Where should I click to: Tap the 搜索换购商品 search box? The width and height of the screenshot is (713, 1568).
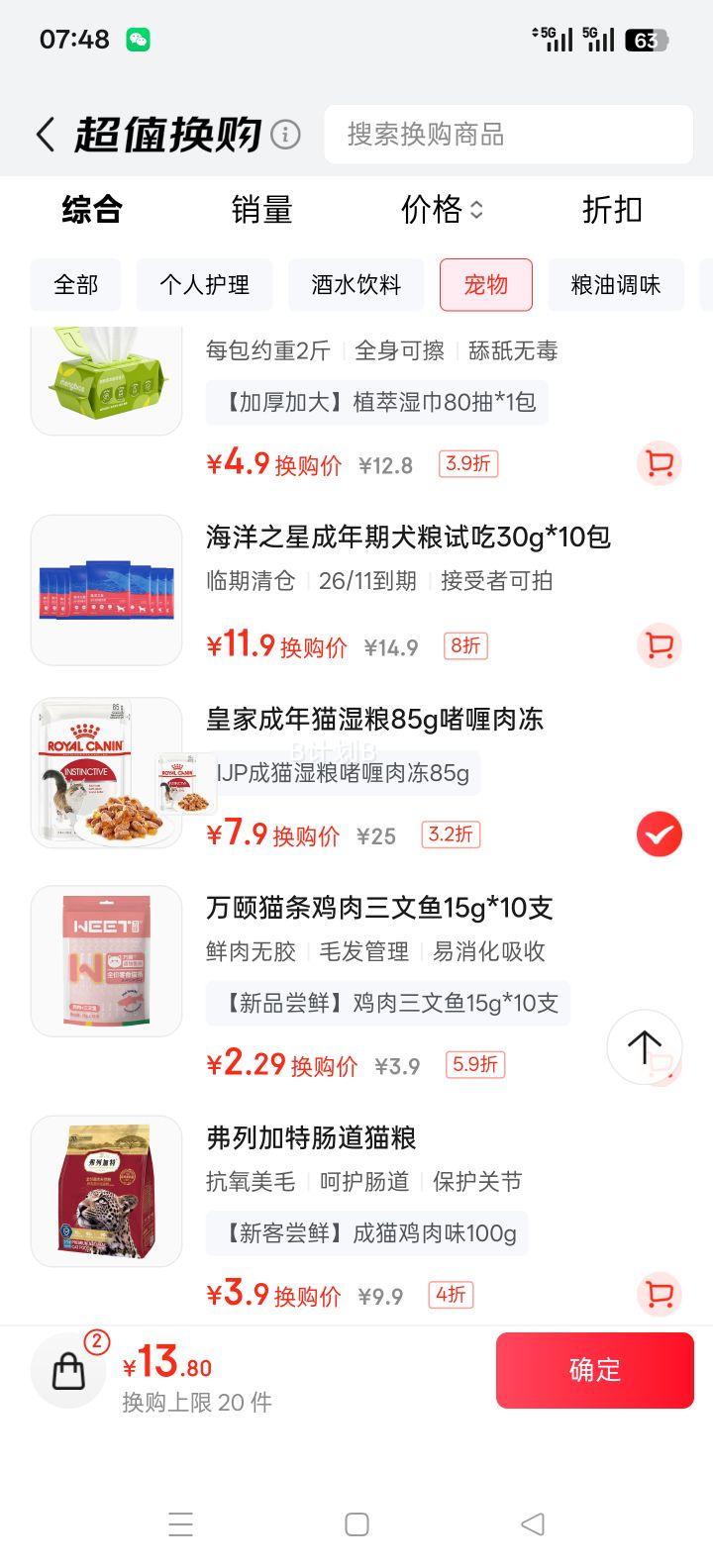click(x=508, y=135)
